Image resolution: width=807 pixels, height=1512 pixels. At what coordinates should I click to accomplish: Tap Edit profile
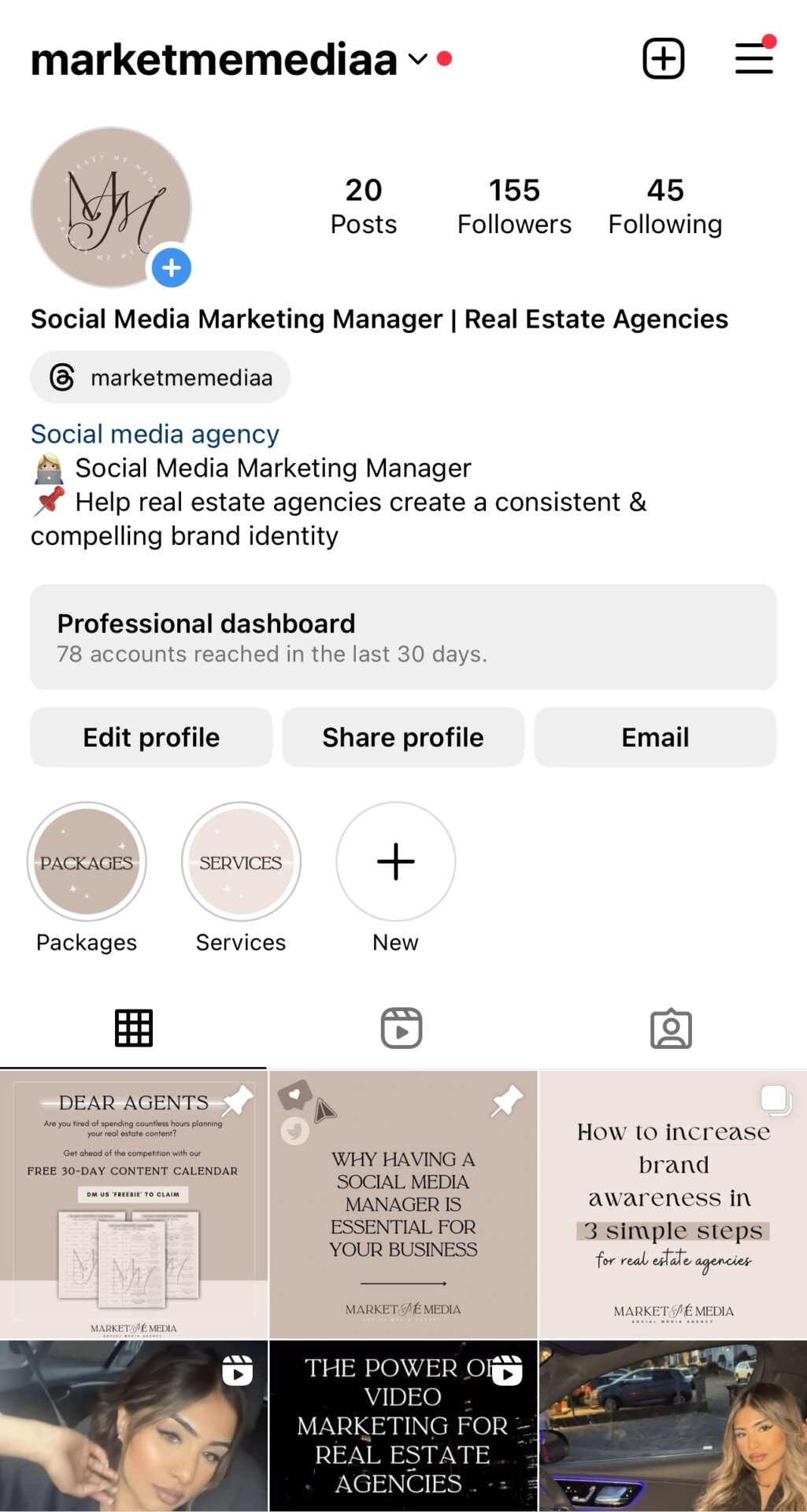pyautogui.click(x=151, y=737)
